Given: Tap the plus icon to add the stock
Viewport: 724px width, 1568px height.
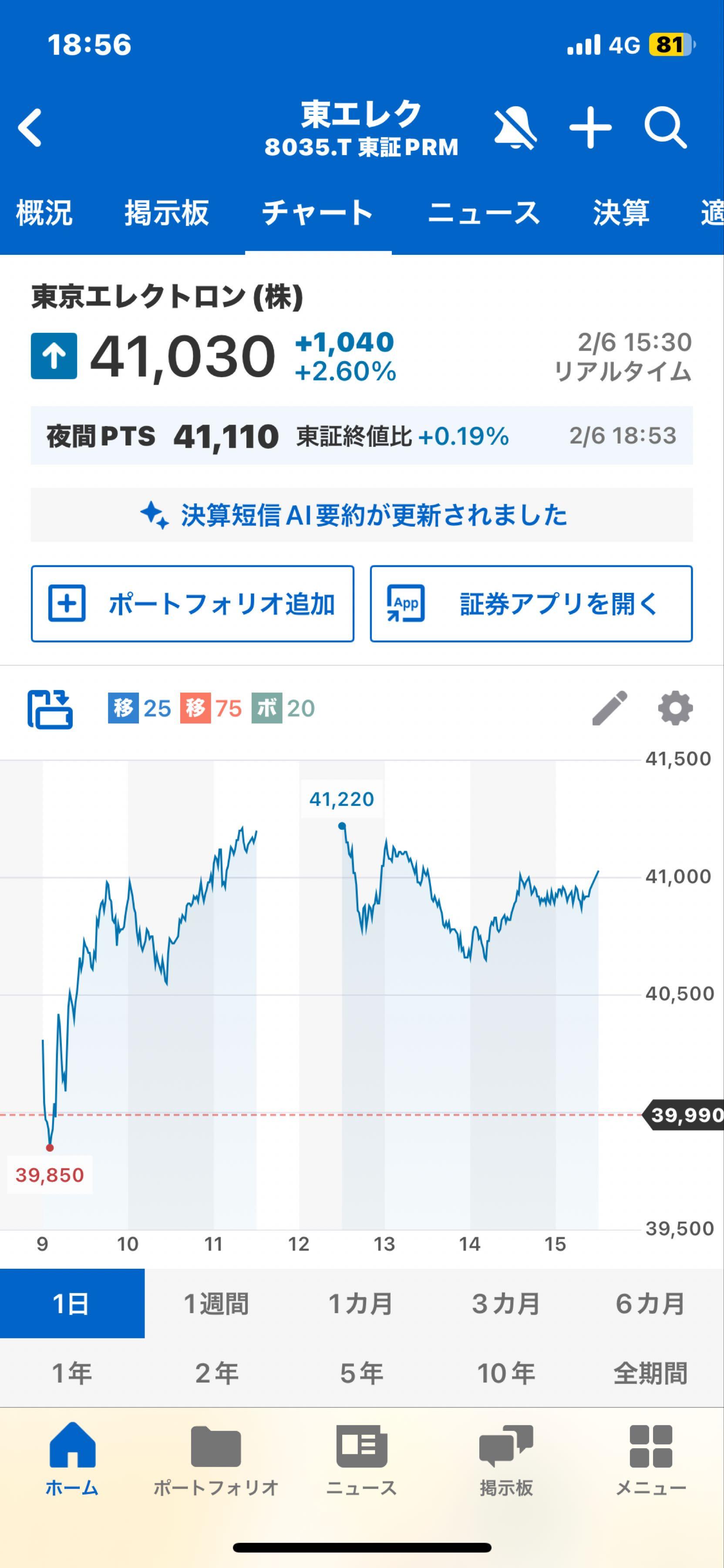Looking at the screenshot, I should click(x=591, y=128).
